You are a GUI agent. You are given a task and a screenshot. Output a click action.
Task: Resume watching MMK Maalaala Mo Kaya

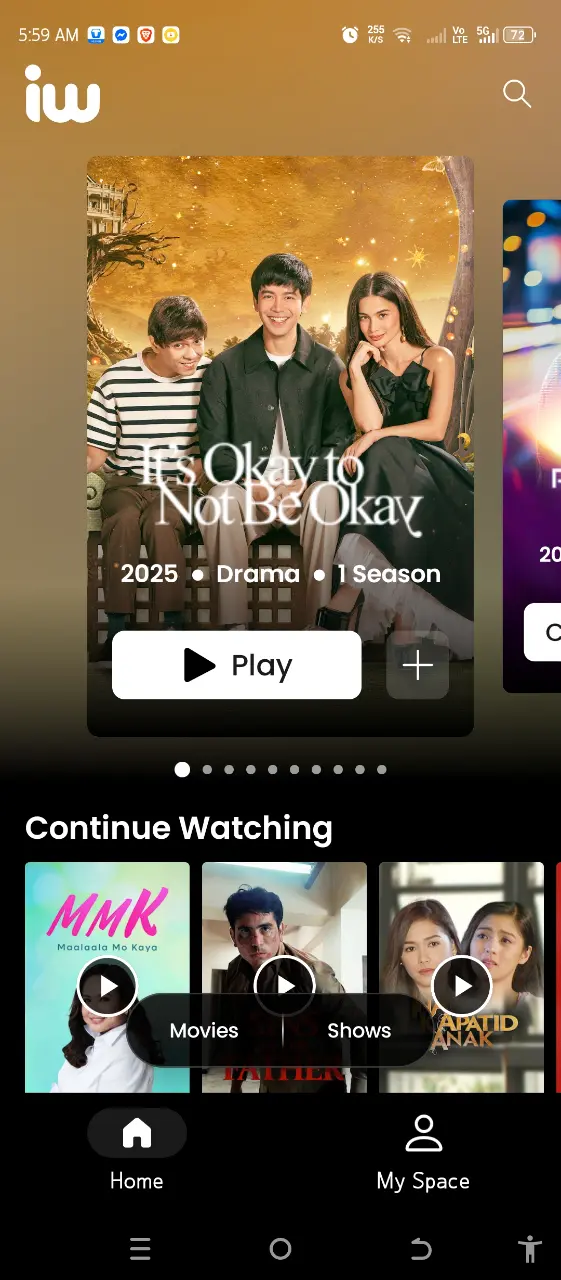(107, 986)
